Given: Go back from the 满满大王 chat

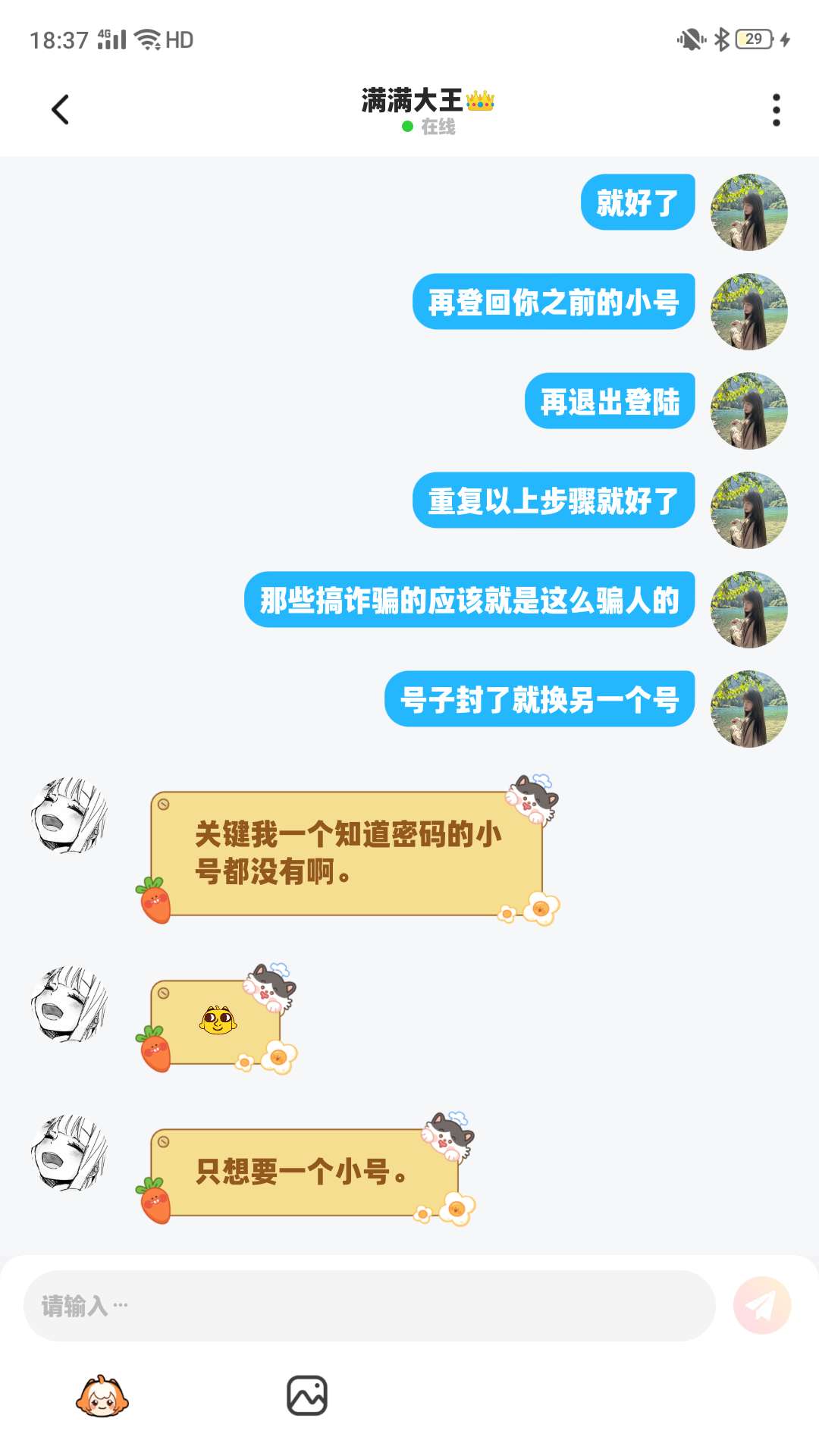Looking at the screenshot, I should [61, 110].
